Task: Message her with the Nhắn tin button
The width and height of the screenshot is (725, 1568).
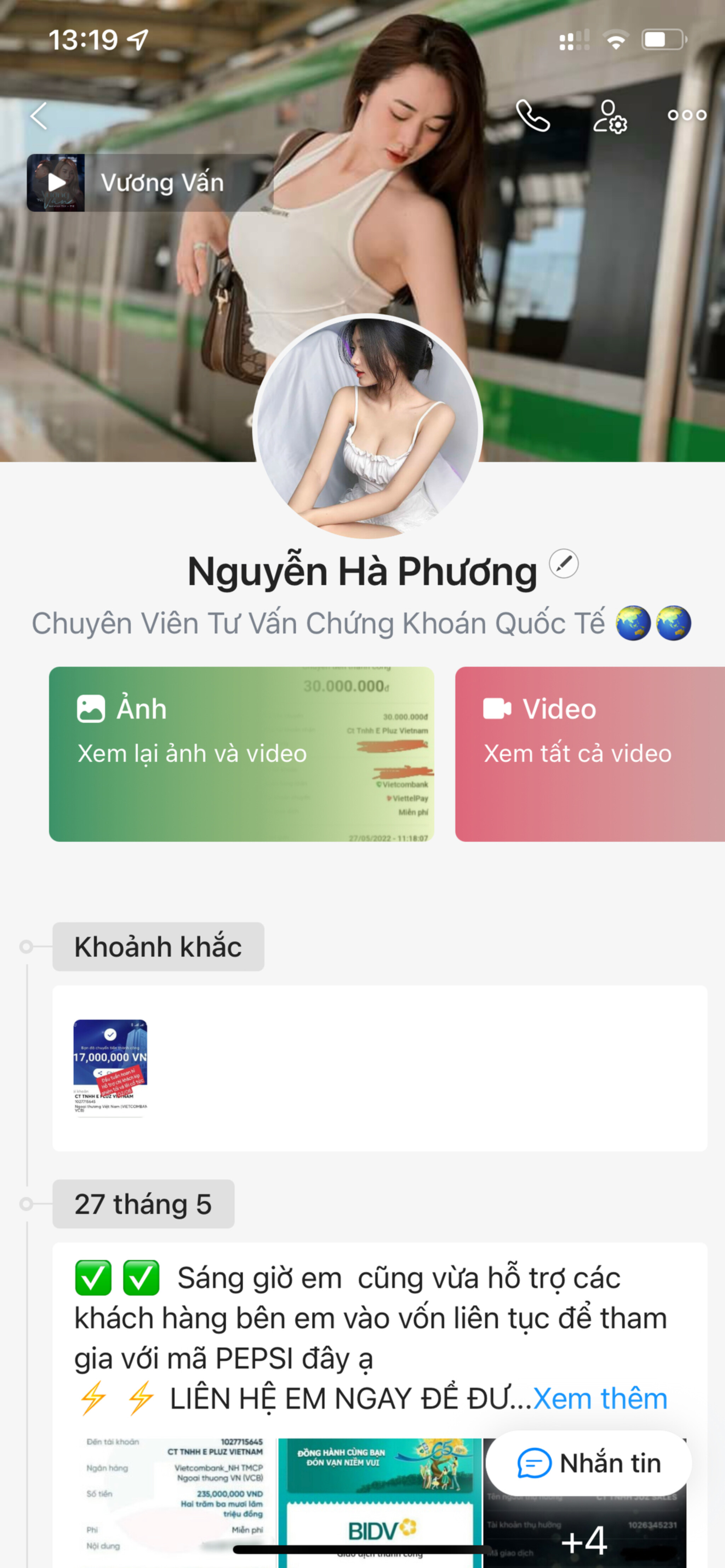Action: coord(588,1463)
